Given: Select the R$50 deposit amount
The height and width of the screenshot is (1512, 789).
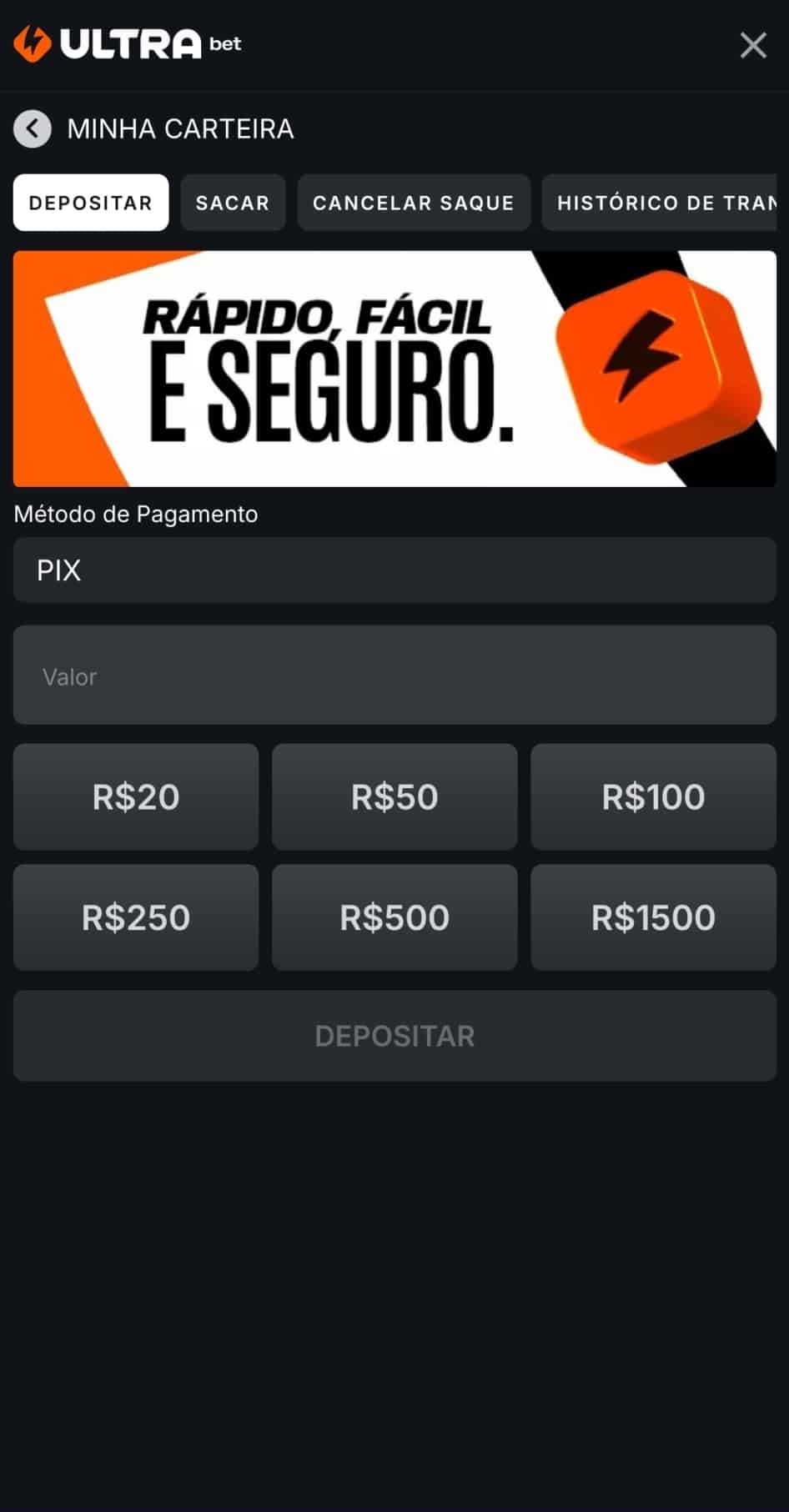Looking at the screenshot, I should (394, 796).
